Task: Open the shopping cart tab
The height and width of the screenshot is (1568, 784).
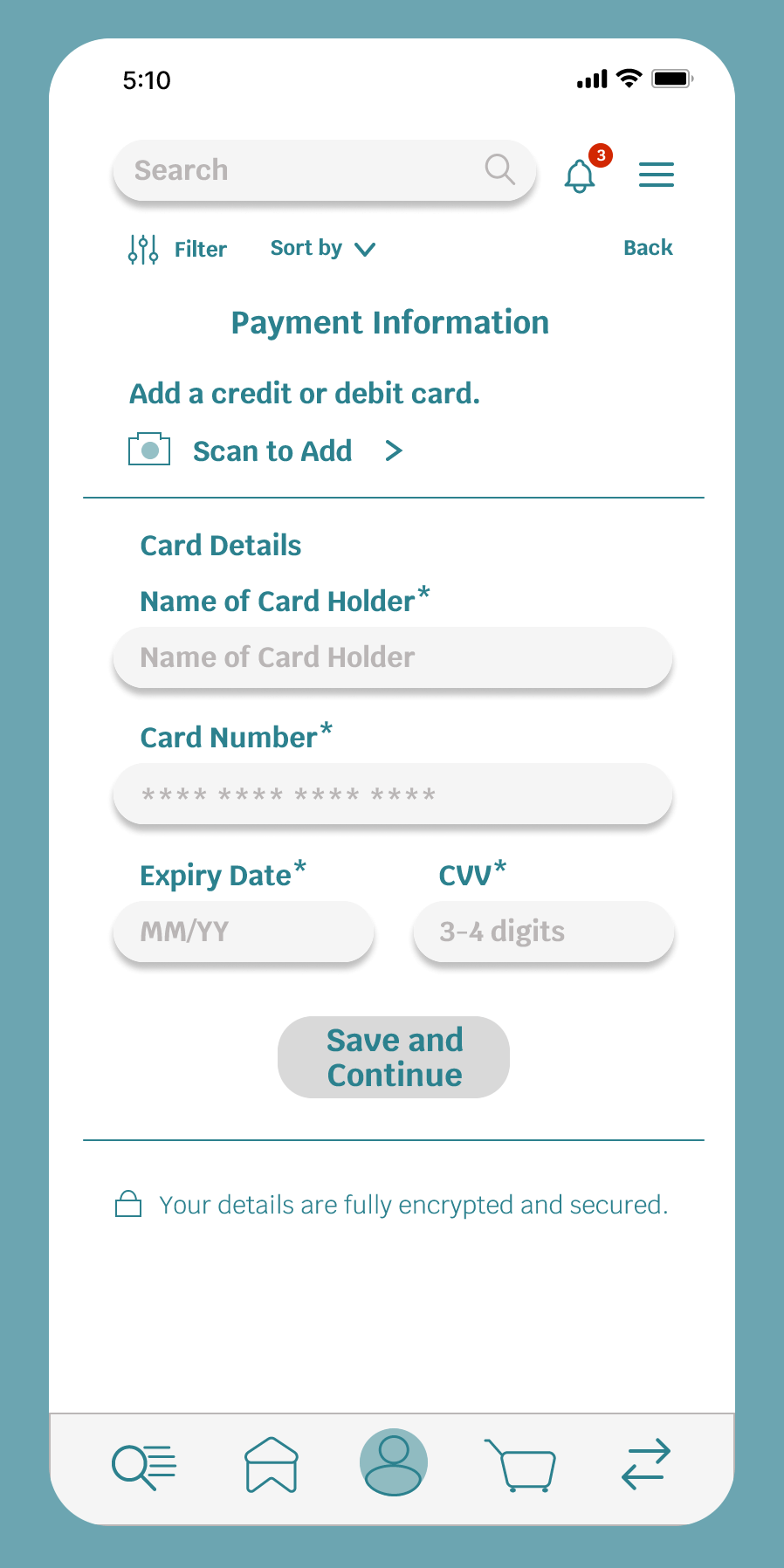Action: pyautogui.click(x=520, y=1465)
